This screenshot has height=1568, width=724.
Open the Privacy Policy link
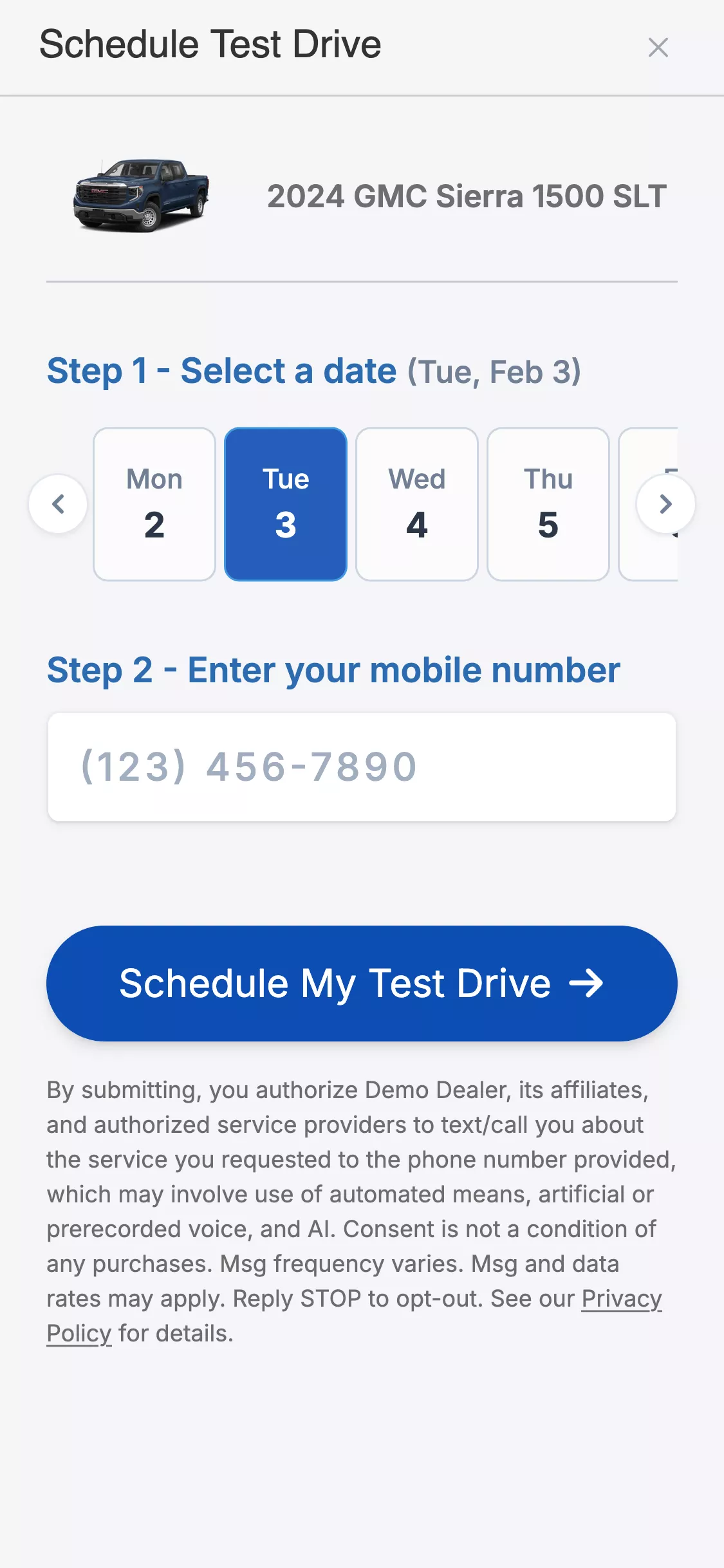pos(620,1298)
